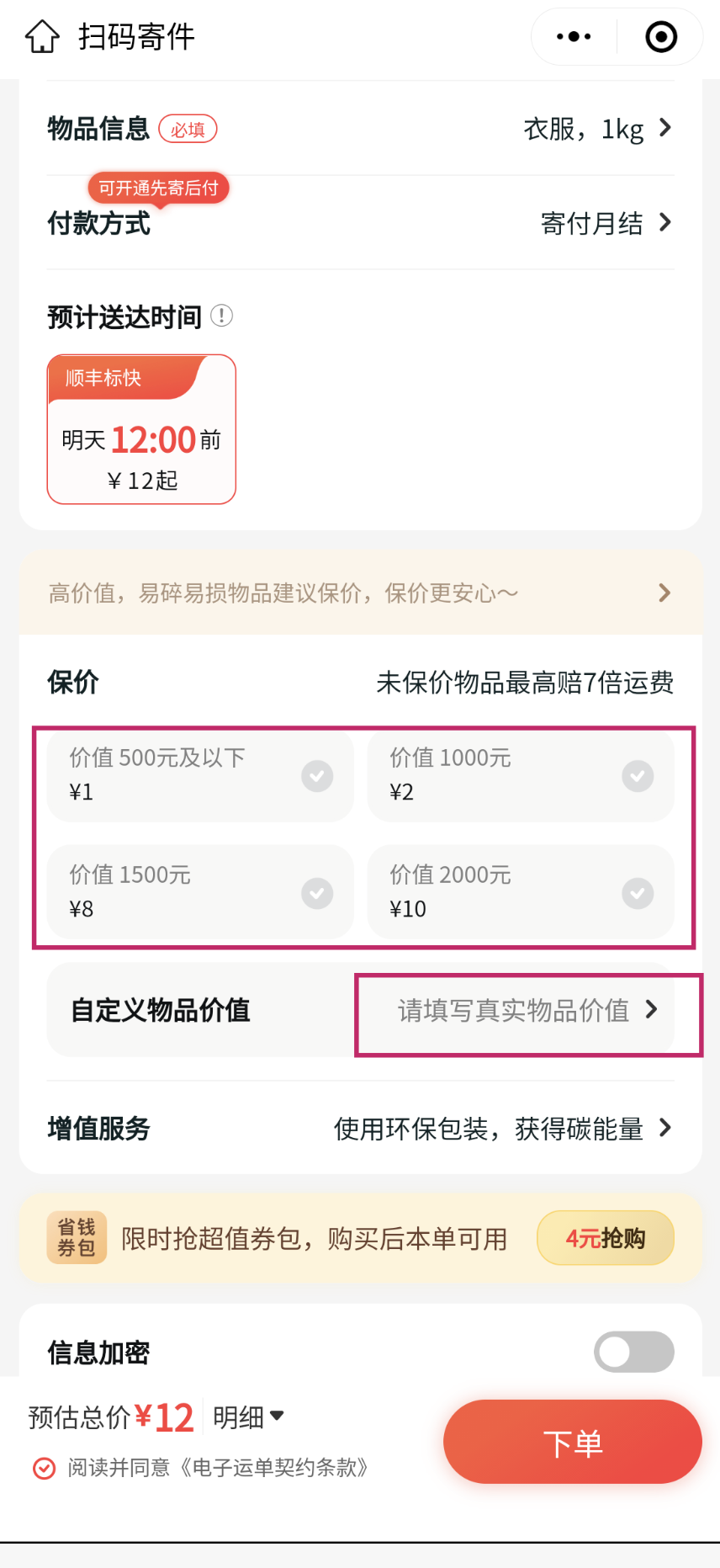This screenshot has height=1568, width=720.
Task: Select insurance 价值500元及以下
Action: 200,775
